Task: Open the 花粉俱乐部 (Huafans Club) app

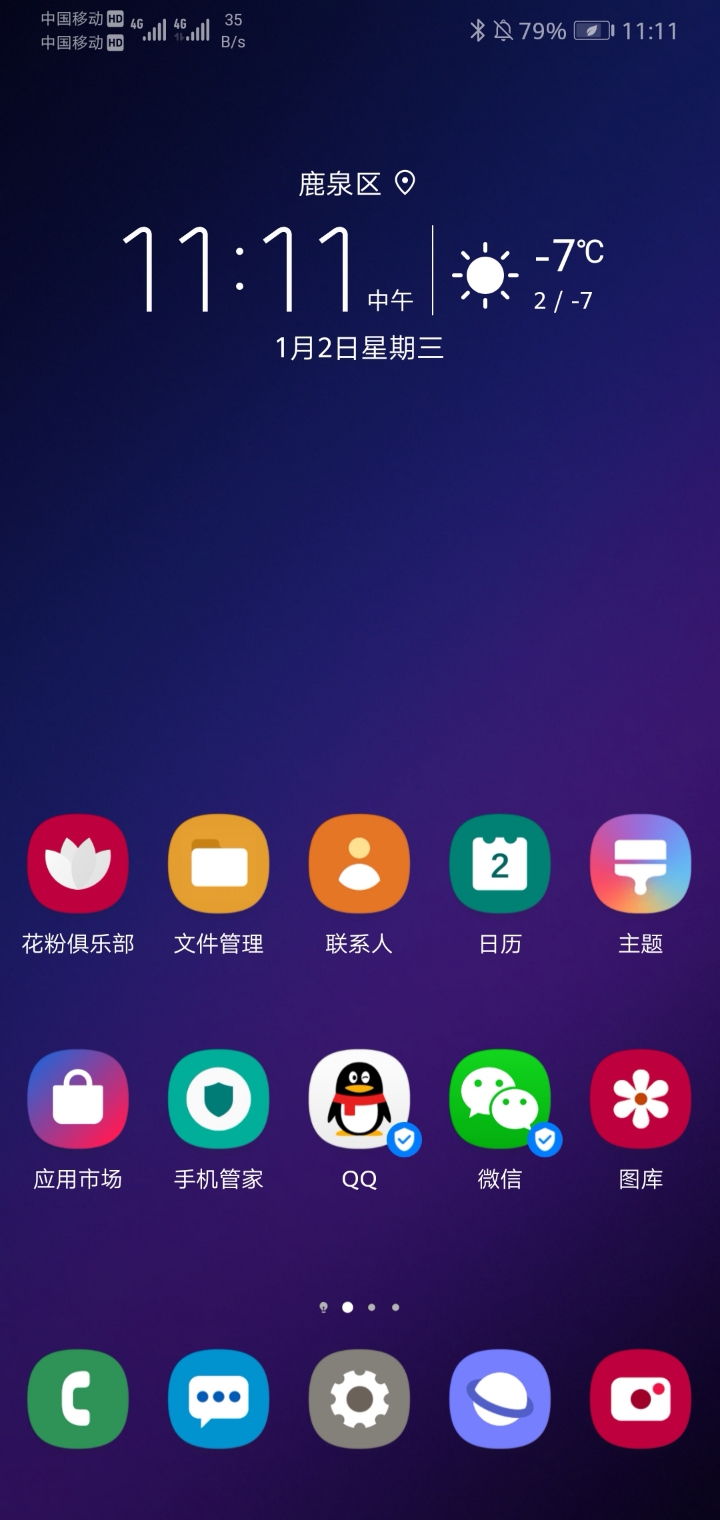Action: pos(78,862)
